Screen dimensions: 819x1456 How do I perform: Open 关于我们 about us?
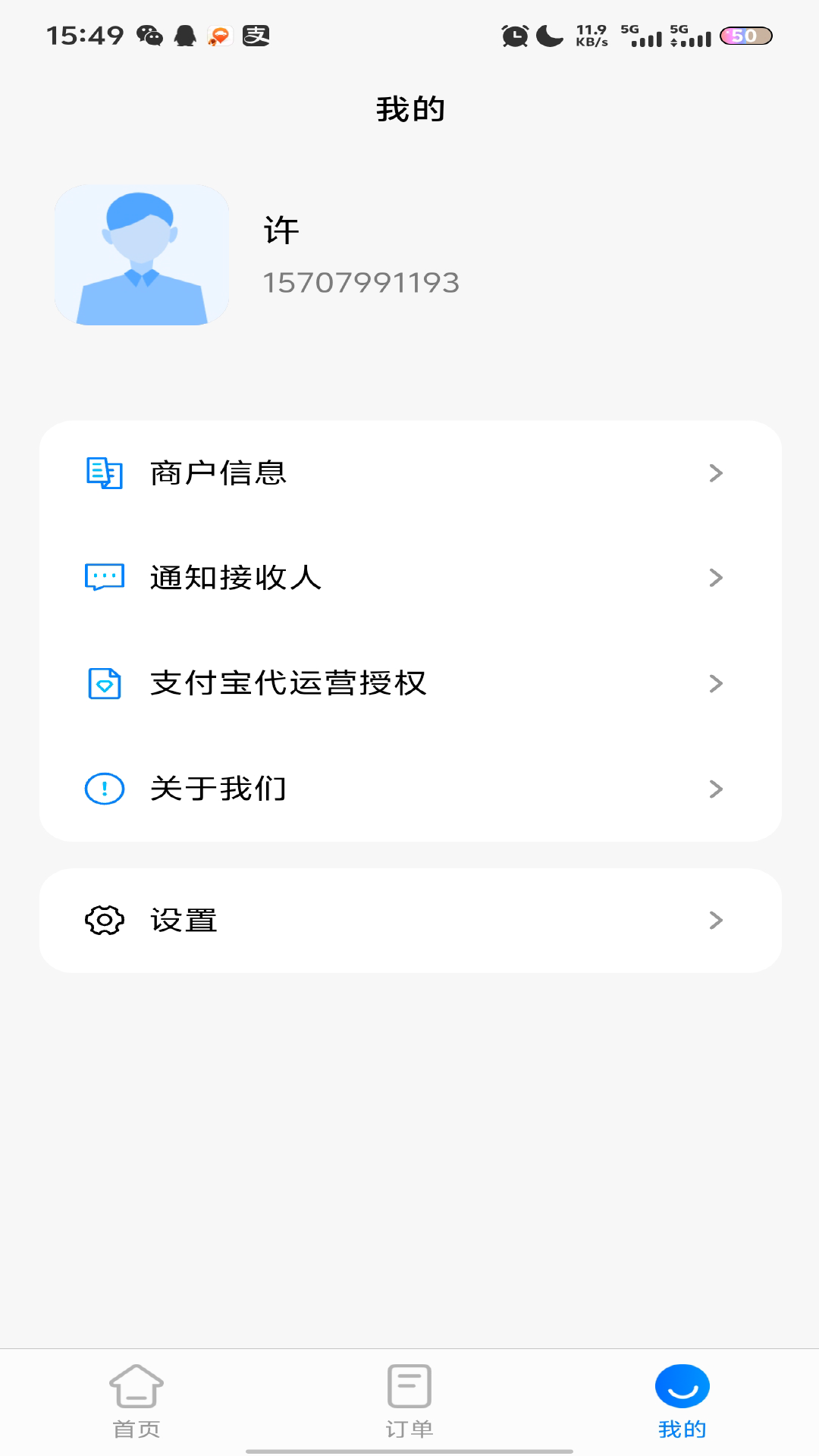coord(409,789)
